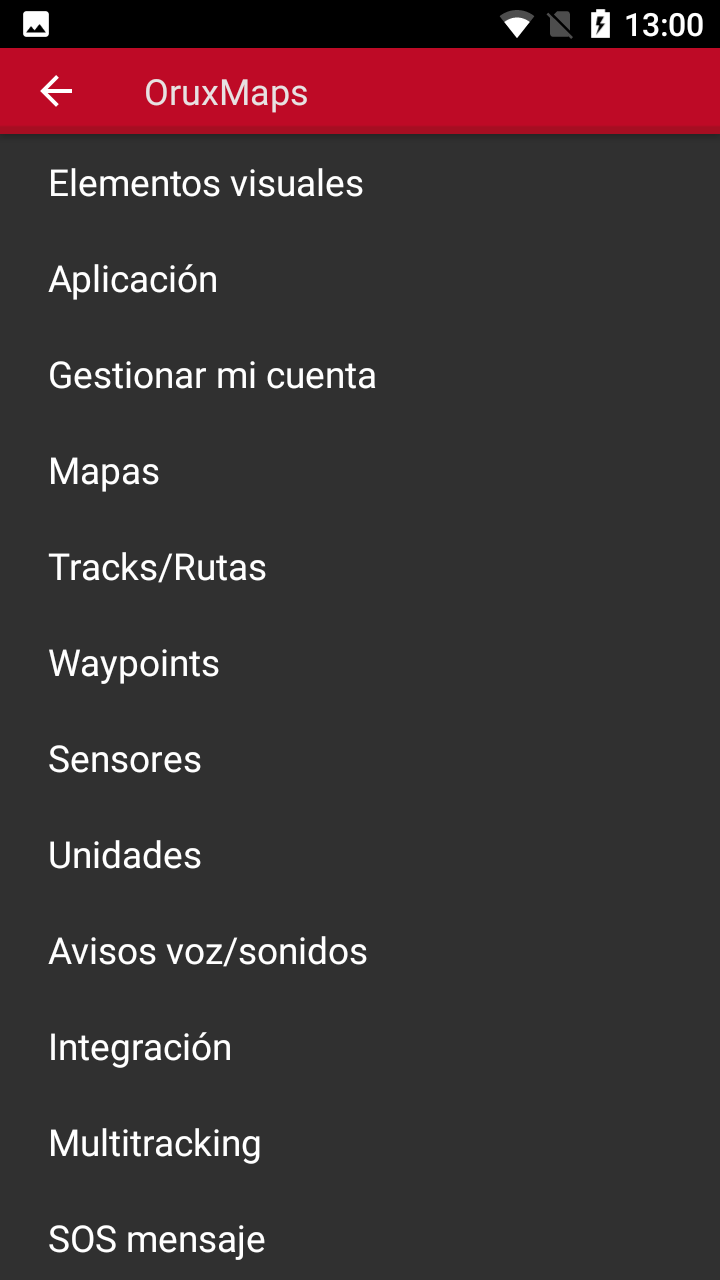Open the SOS mensaje settings
Viewport: 720px width, 1280px height.
click(x=156, y=1238)
